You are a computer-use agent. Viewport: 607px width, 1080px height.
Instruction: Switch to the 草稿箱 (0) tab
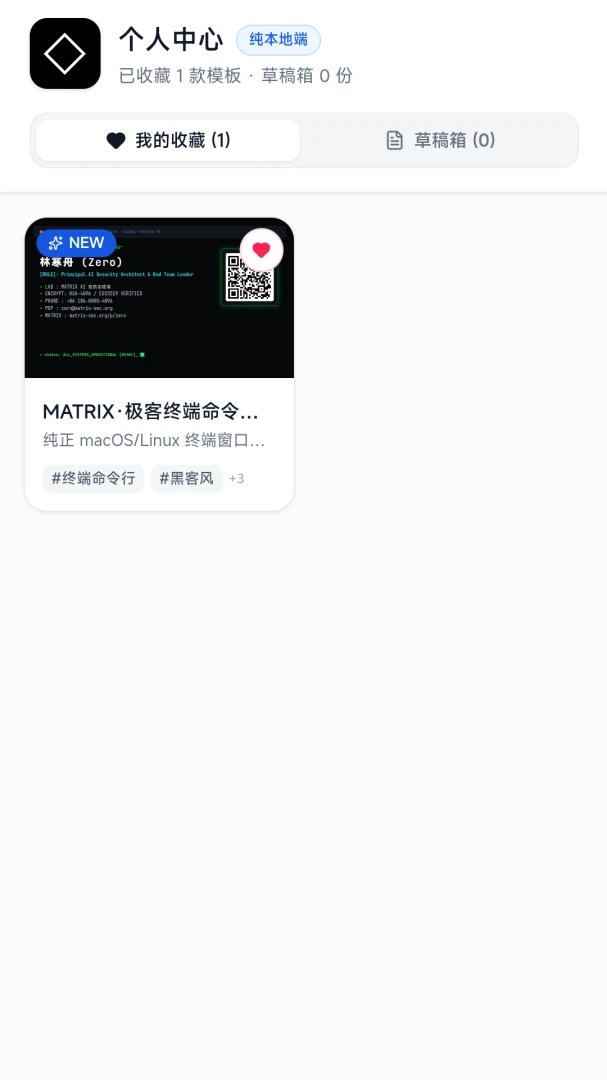pos(440,141)
